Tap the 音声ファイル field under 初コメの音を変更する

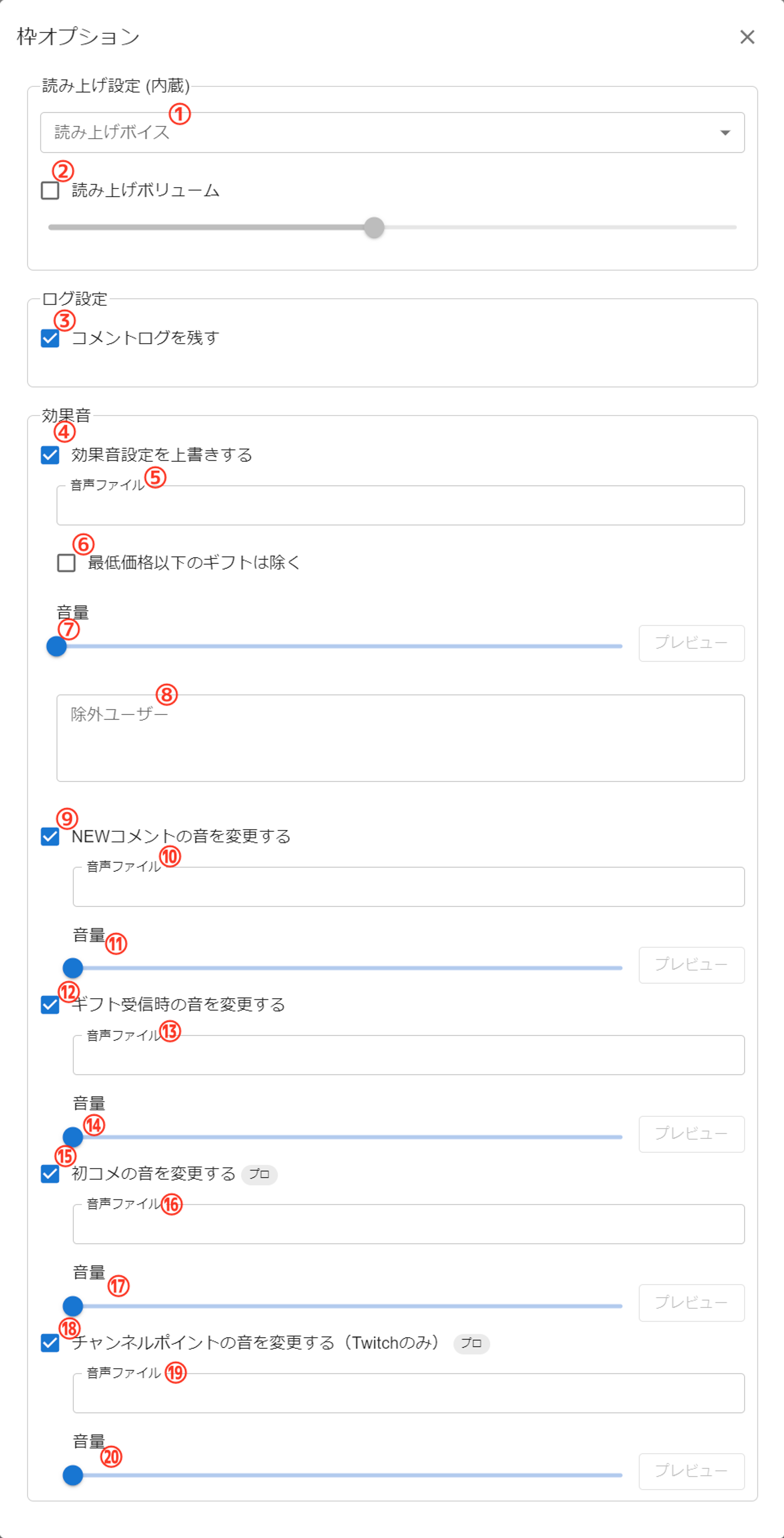pos(408,1225)
